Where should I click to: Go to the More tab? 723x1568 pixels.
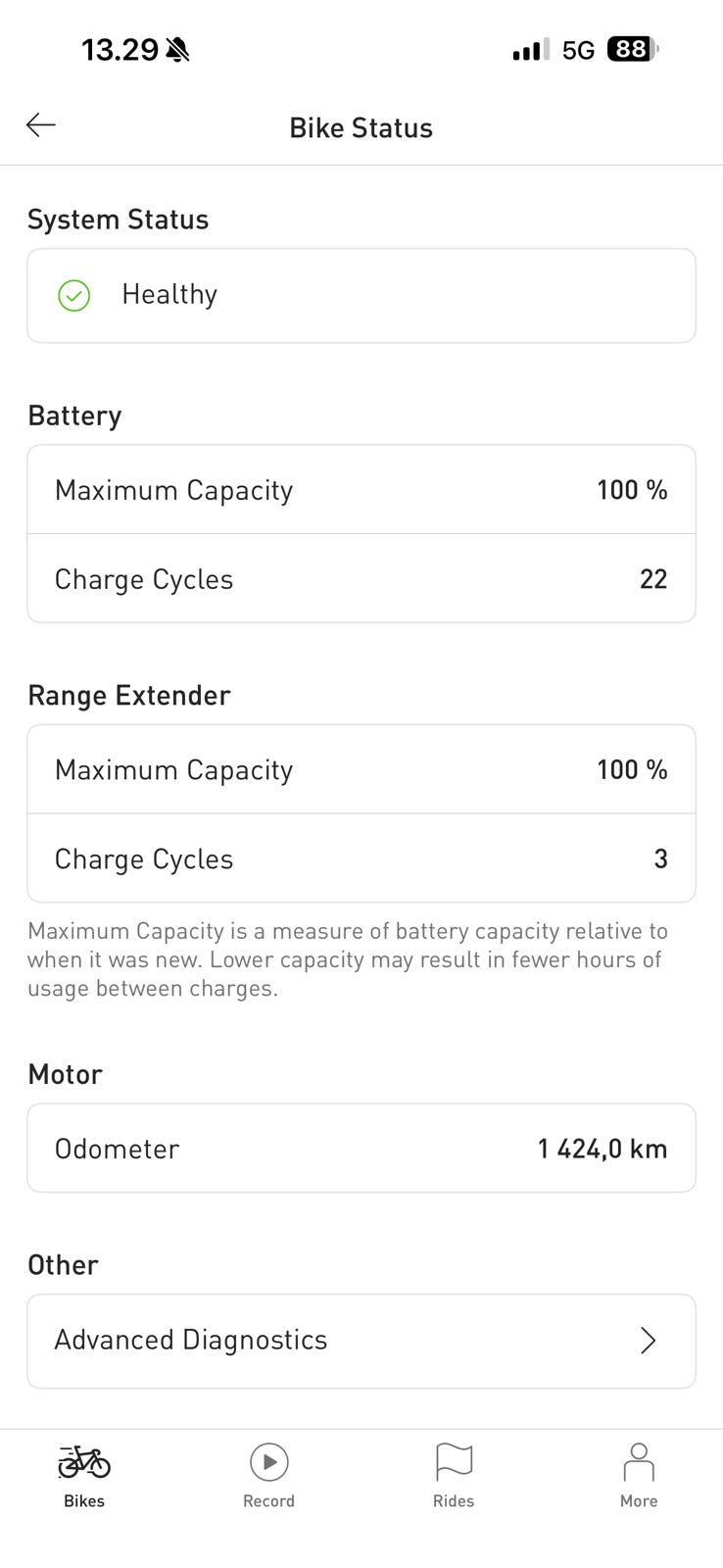pyautogui.click(x=638, y=1475)
